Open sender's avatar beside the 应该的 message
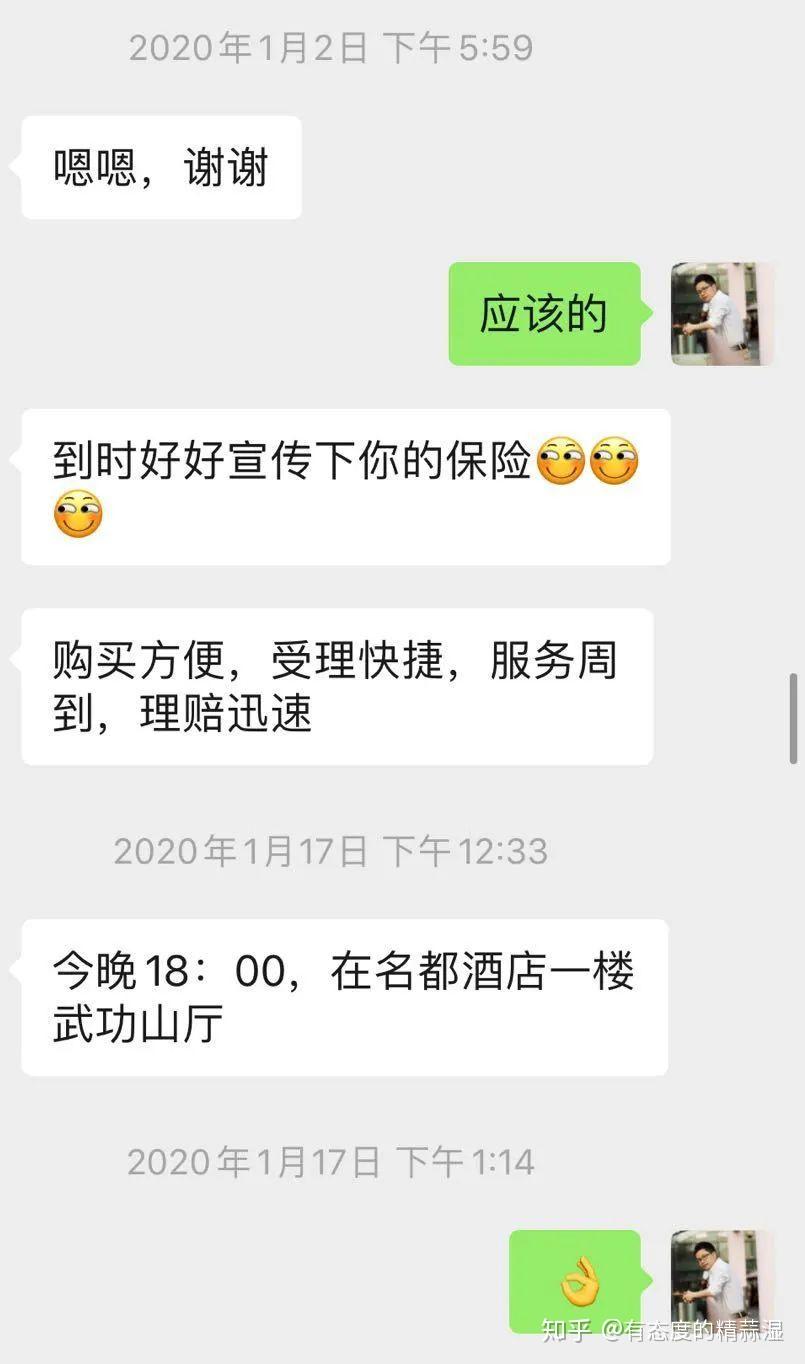The height and width of the screenshot is (1364, 805). click(722, 314)
